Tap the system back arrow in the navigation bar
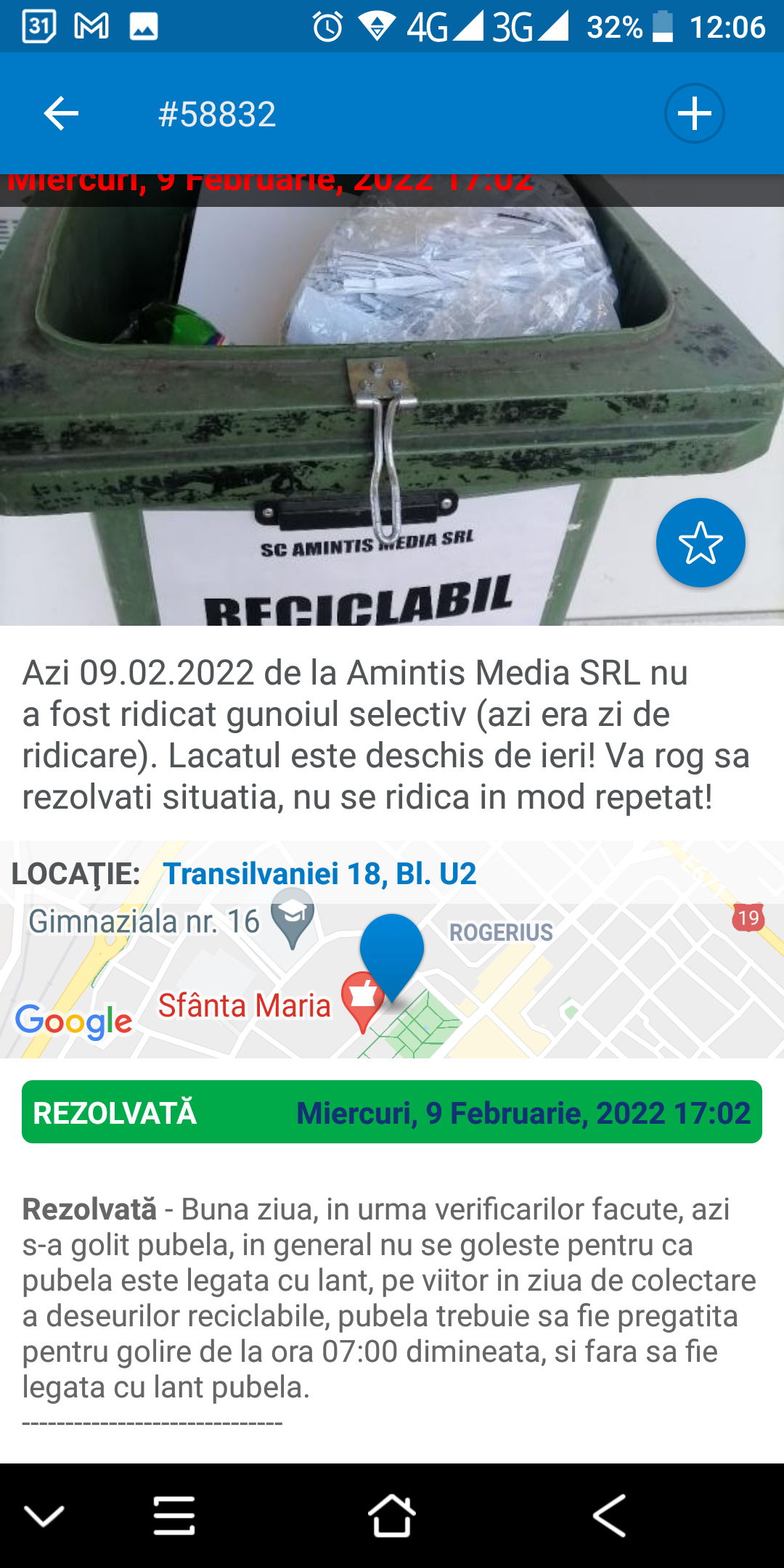 (608, 1516)
